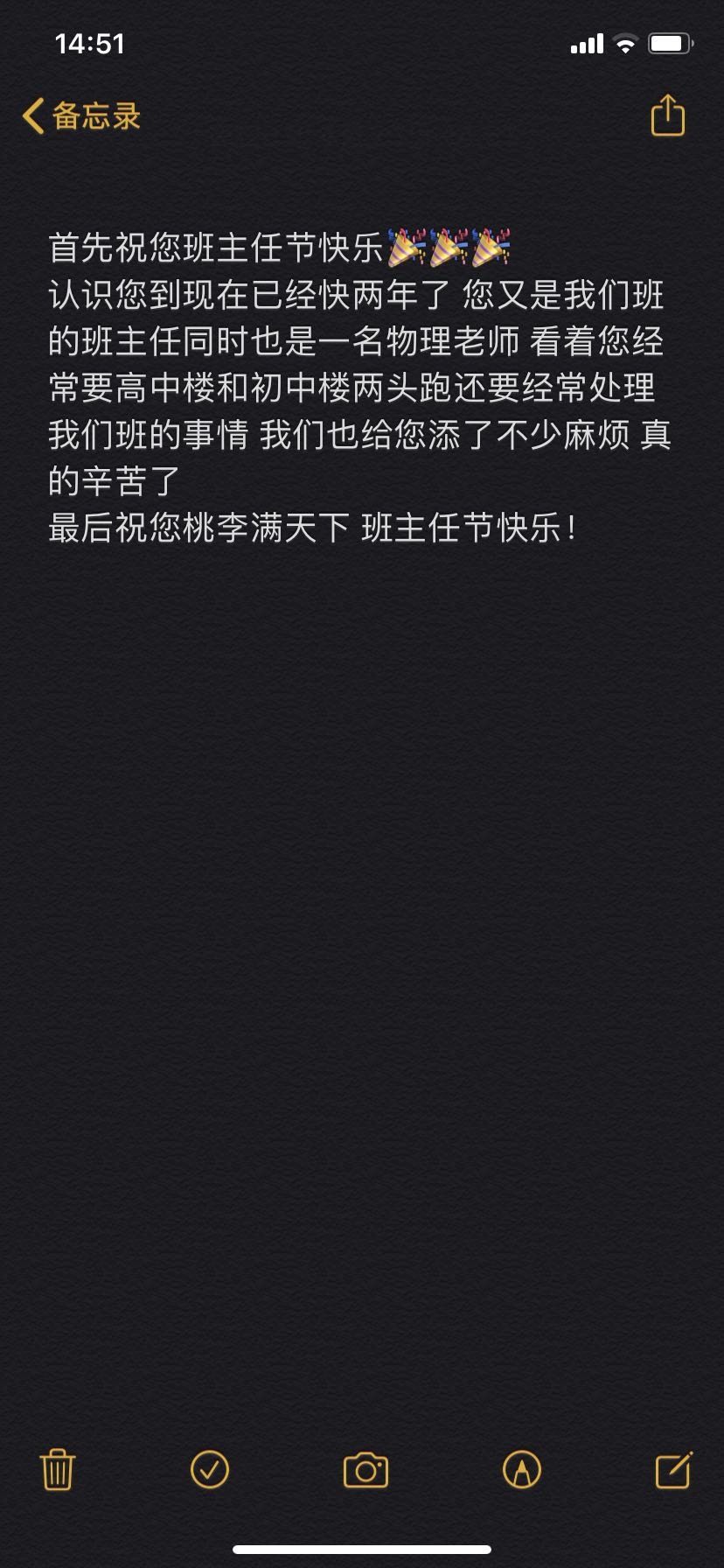The width and height of the screenshot is (724, 1568).
Task: Open the camera attachment option
Action: [x=365, y=1470]
